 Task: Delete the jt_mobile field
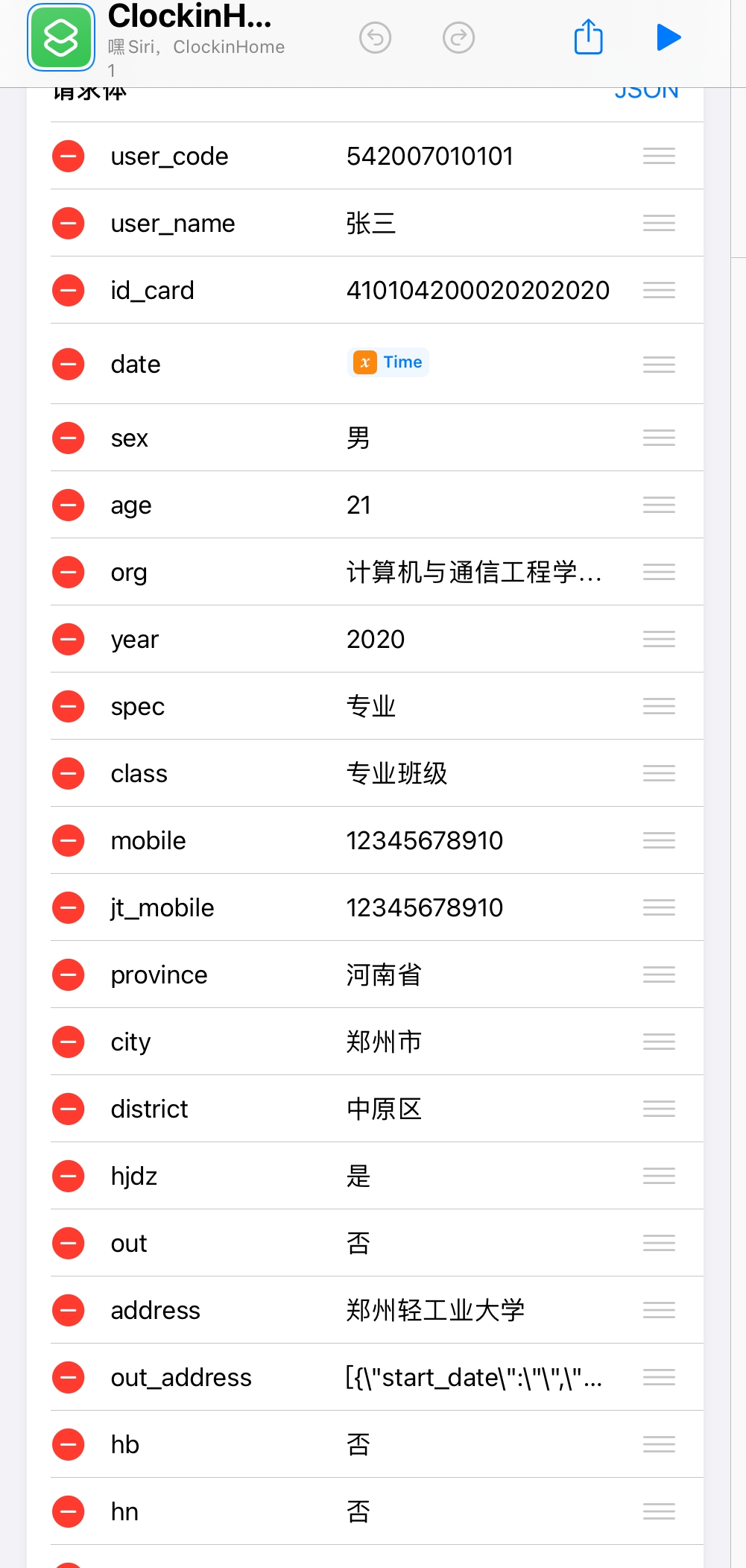pyautogui.click(x=69, y=908)
